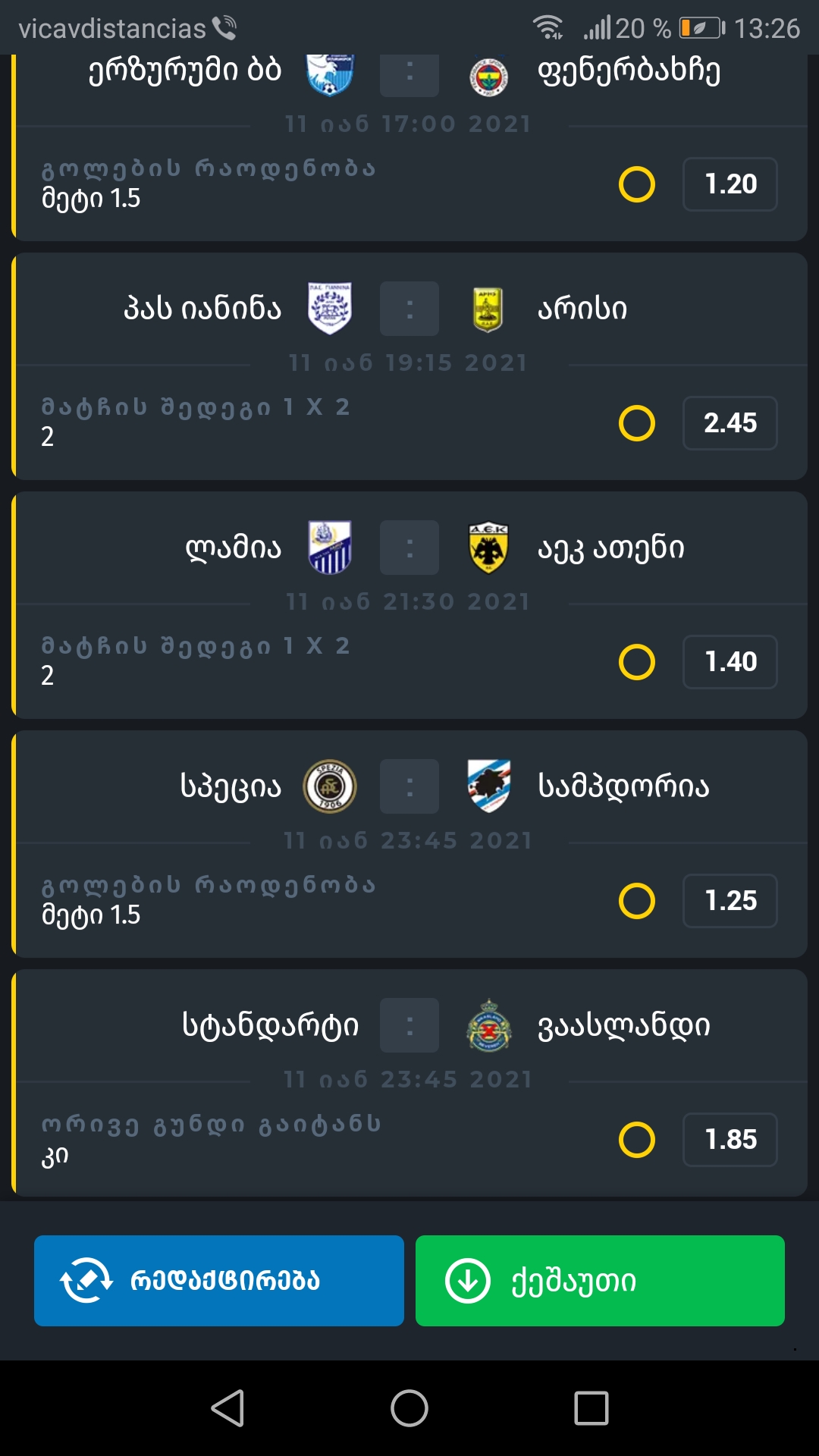
Task: Tap the რედაქტირება edit button
Action: click(218, 1280)
